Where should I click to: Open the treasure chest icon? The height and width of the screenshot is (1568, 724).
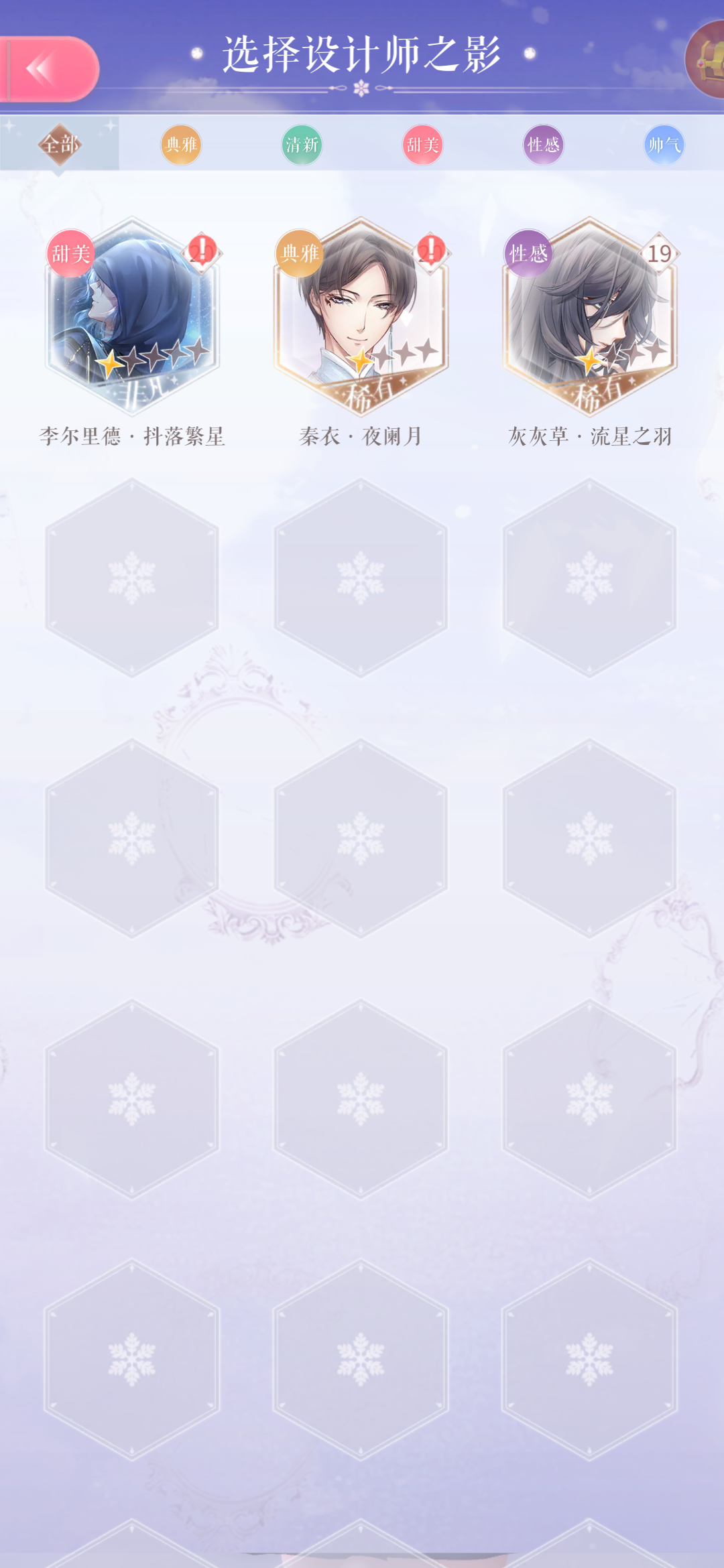point(707,60)
